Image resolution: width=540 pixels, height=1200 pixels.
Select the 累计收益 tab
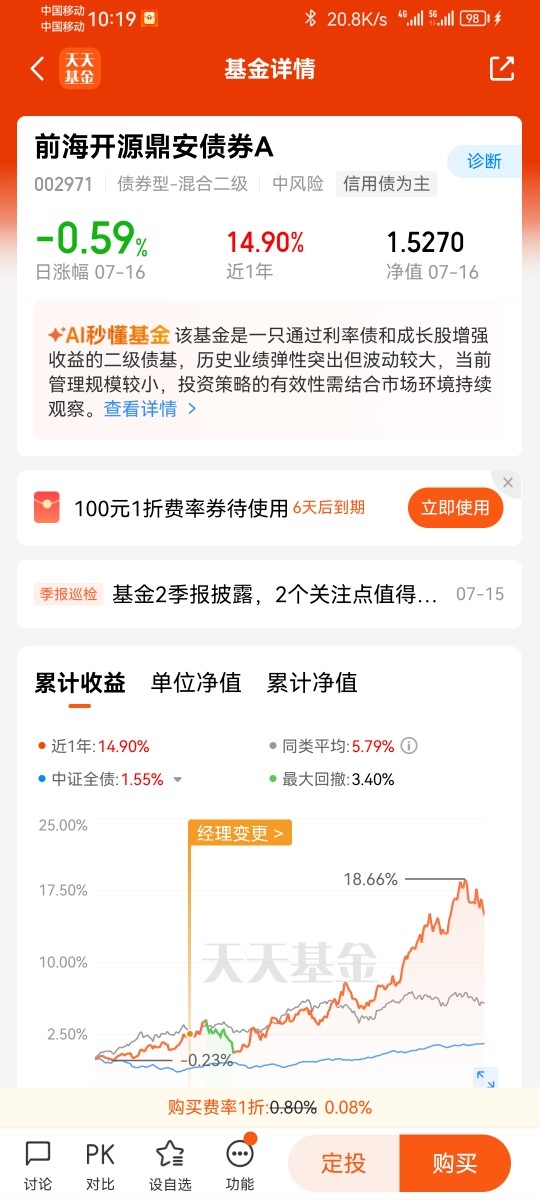point(80,683)
